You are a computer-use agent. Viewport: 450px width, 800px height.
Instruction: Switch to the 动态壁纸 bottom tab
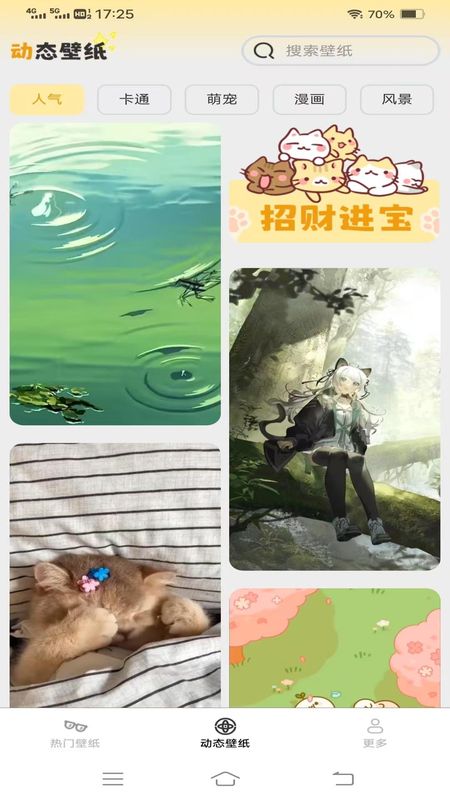pyautogui.click(x=225, y=734)
